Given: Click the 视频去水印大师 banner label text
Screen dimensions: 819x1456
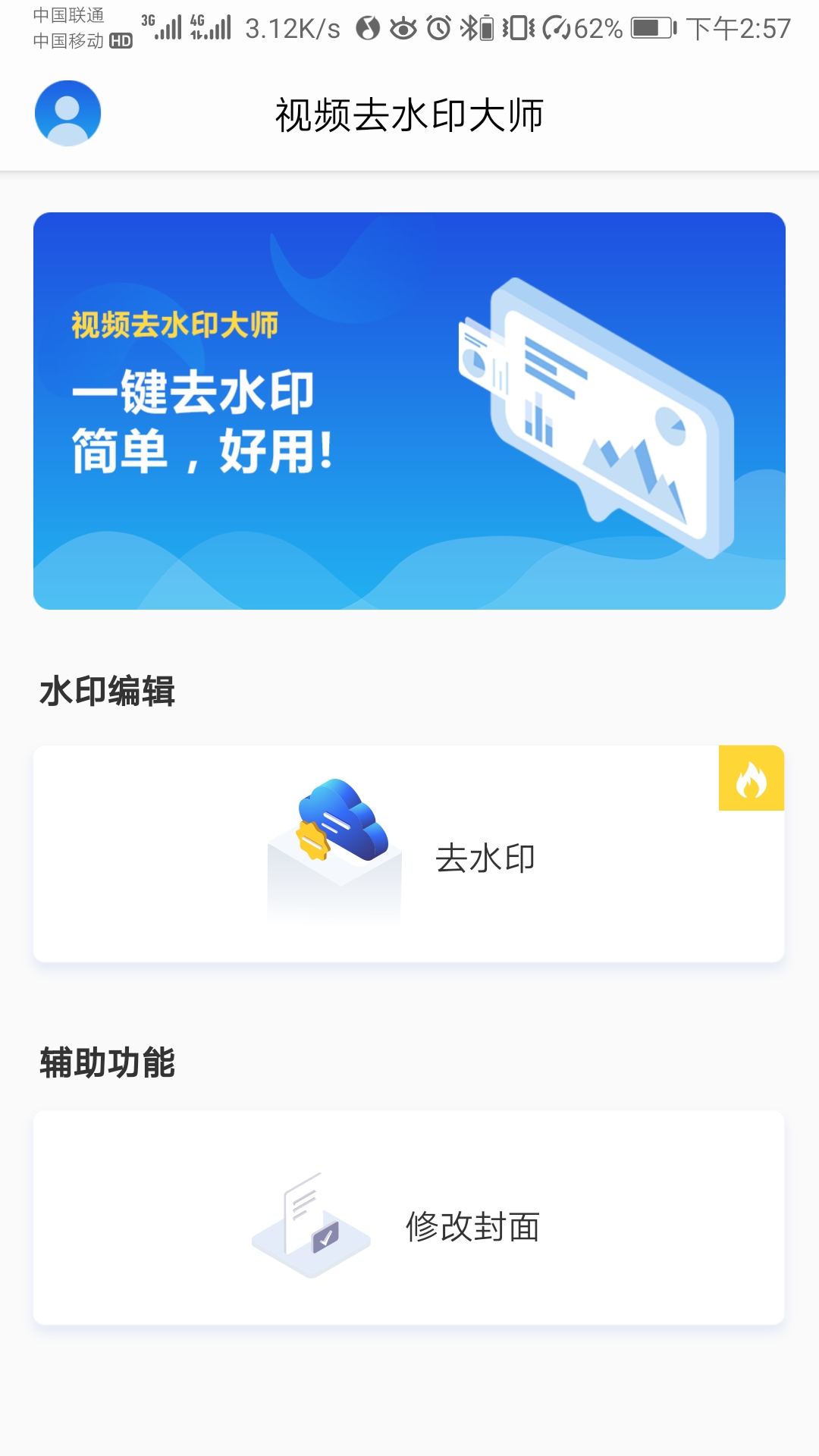Looking at the screenshot, I should pos(175,324).
